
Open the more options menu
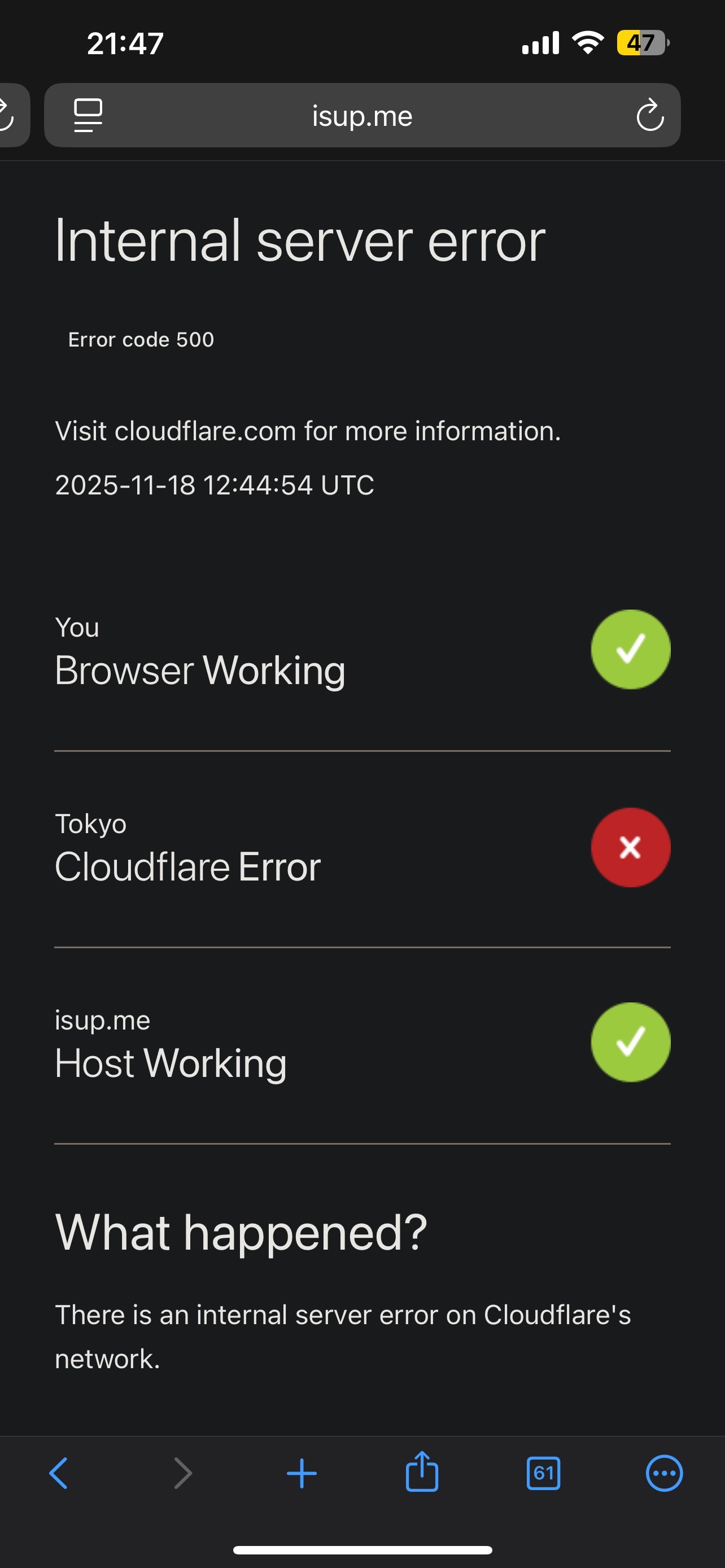tap(663, 1473)
